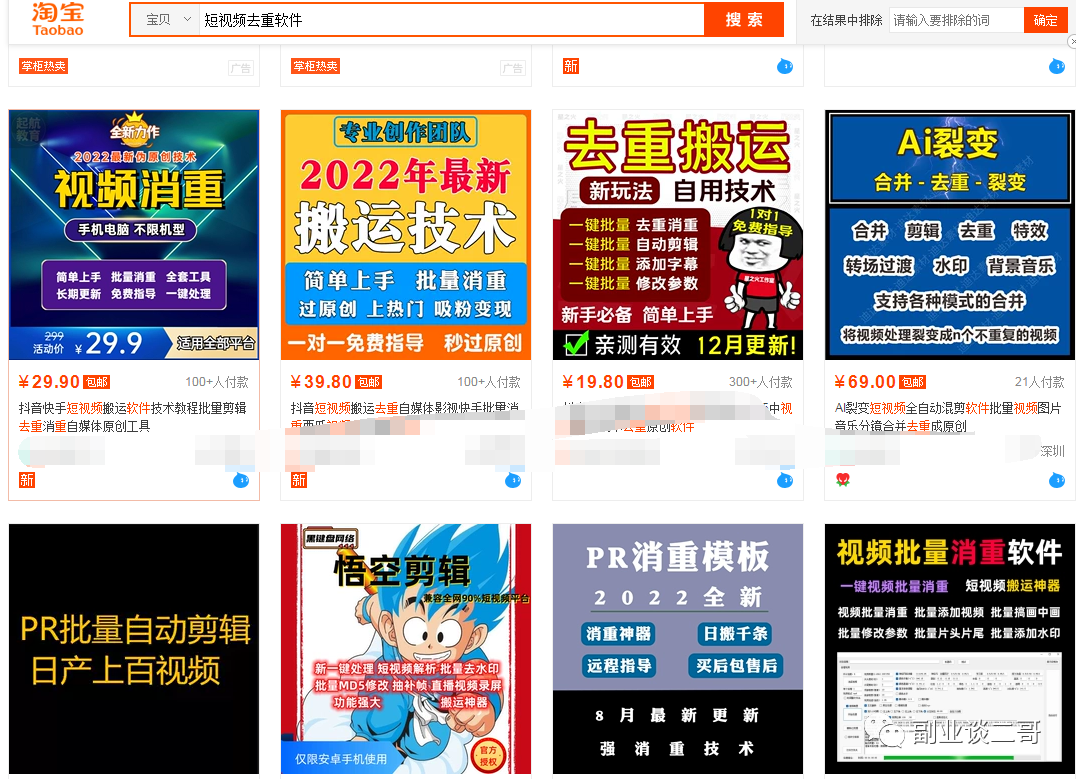Open the 去重搬运 product priced ¥19.80

678,235
